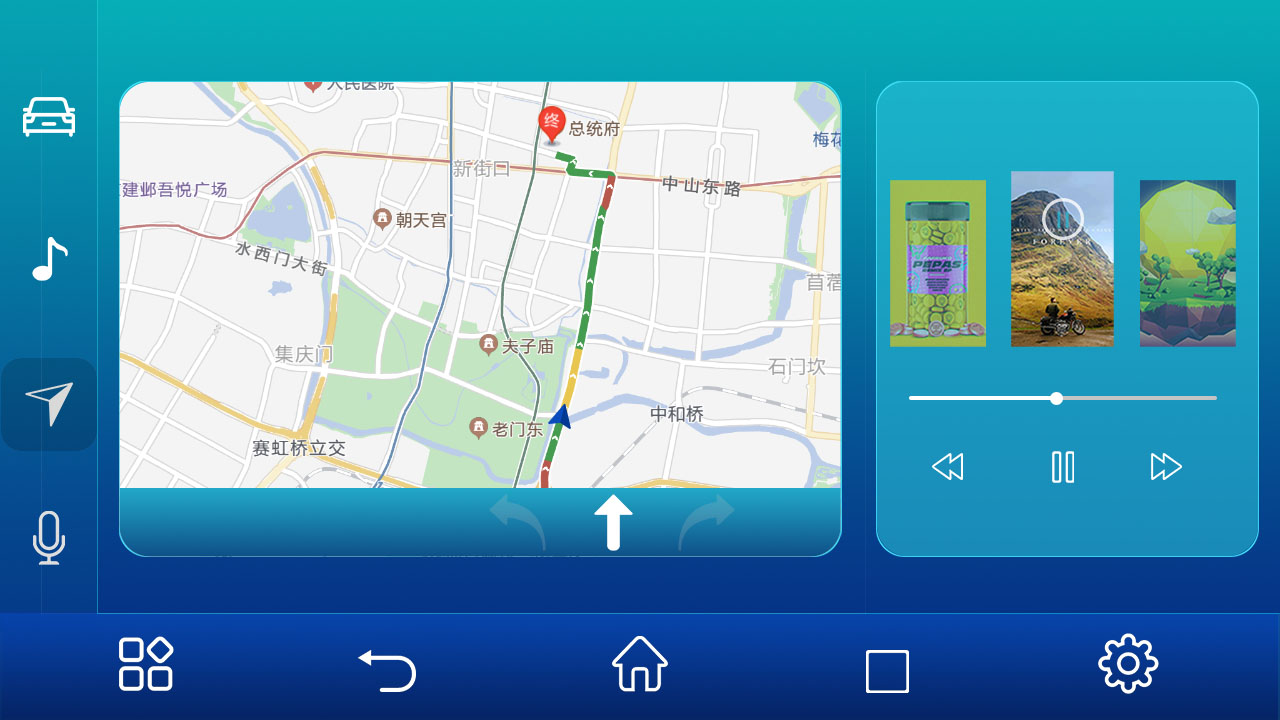Viewport: 1280px width, 720px height.
Task: Skip forward to the next track
Action: pyautogui.click(x=1166, y=467)
